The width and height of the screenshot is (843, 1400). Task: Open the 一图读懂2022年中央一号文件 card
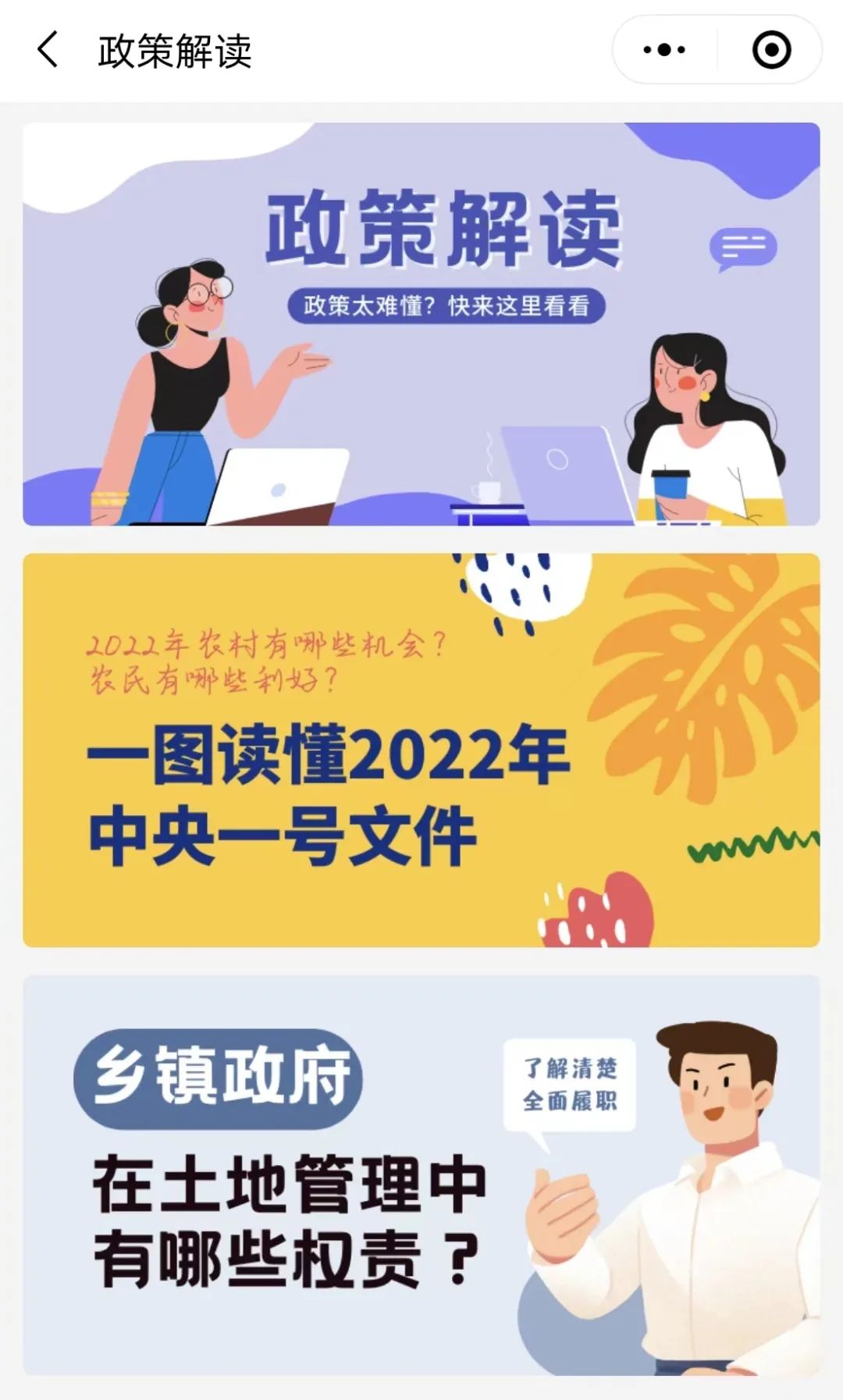421,750
